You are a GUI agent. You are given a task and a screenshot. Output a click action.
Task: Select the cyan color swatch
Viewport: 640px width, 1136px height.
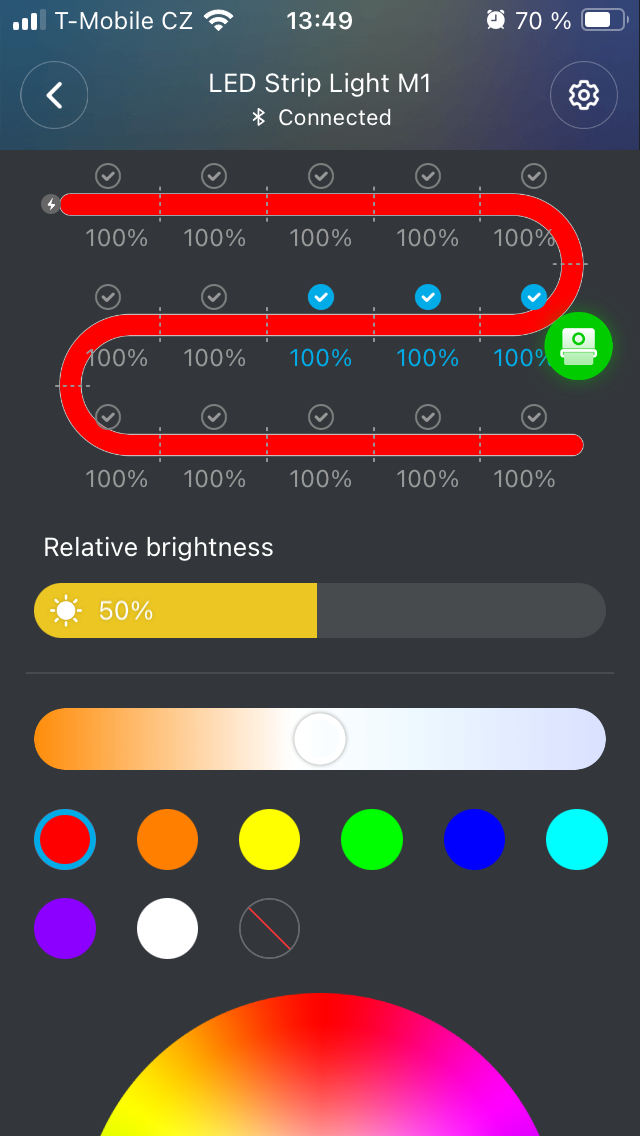point(576,840)
